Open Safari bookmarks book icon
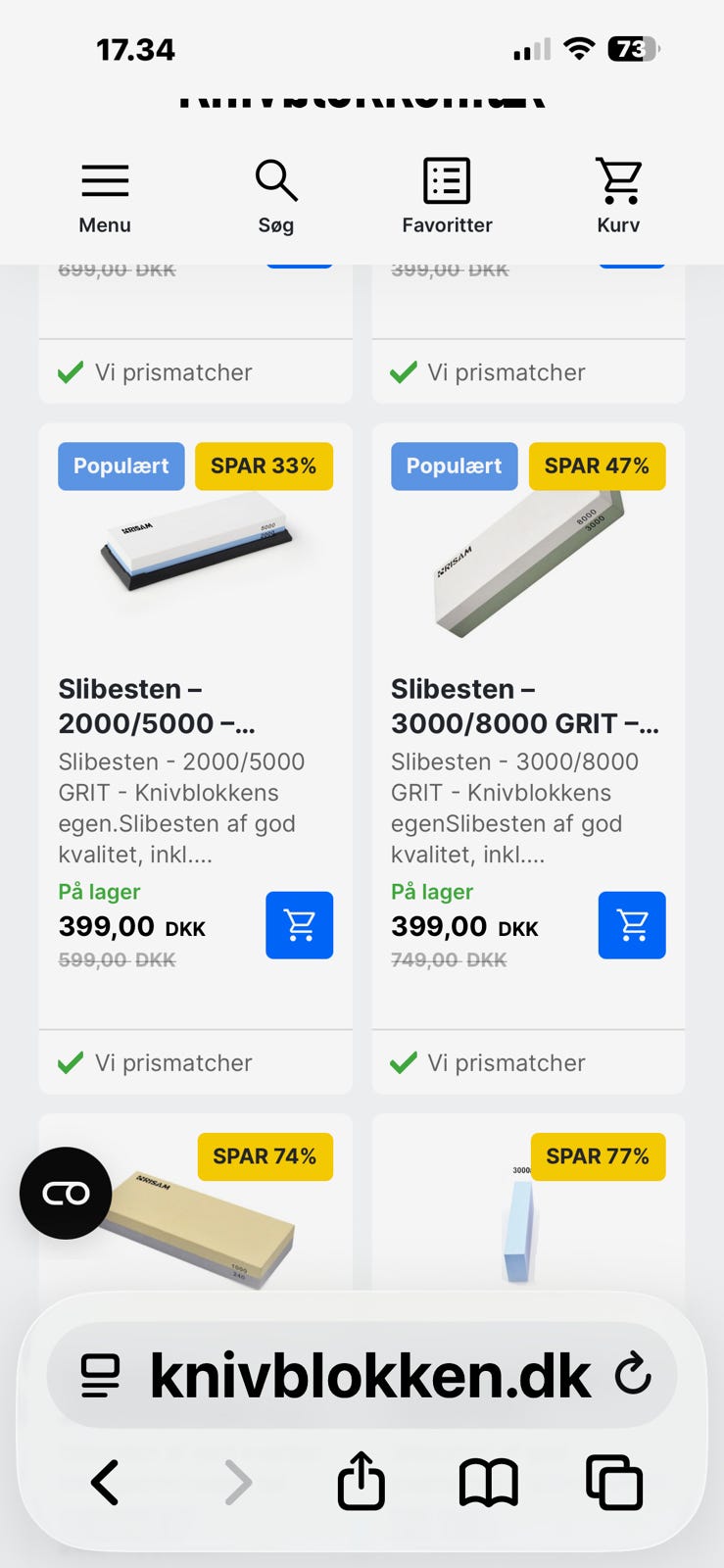724x1568 pixels. click(488, 1482)
